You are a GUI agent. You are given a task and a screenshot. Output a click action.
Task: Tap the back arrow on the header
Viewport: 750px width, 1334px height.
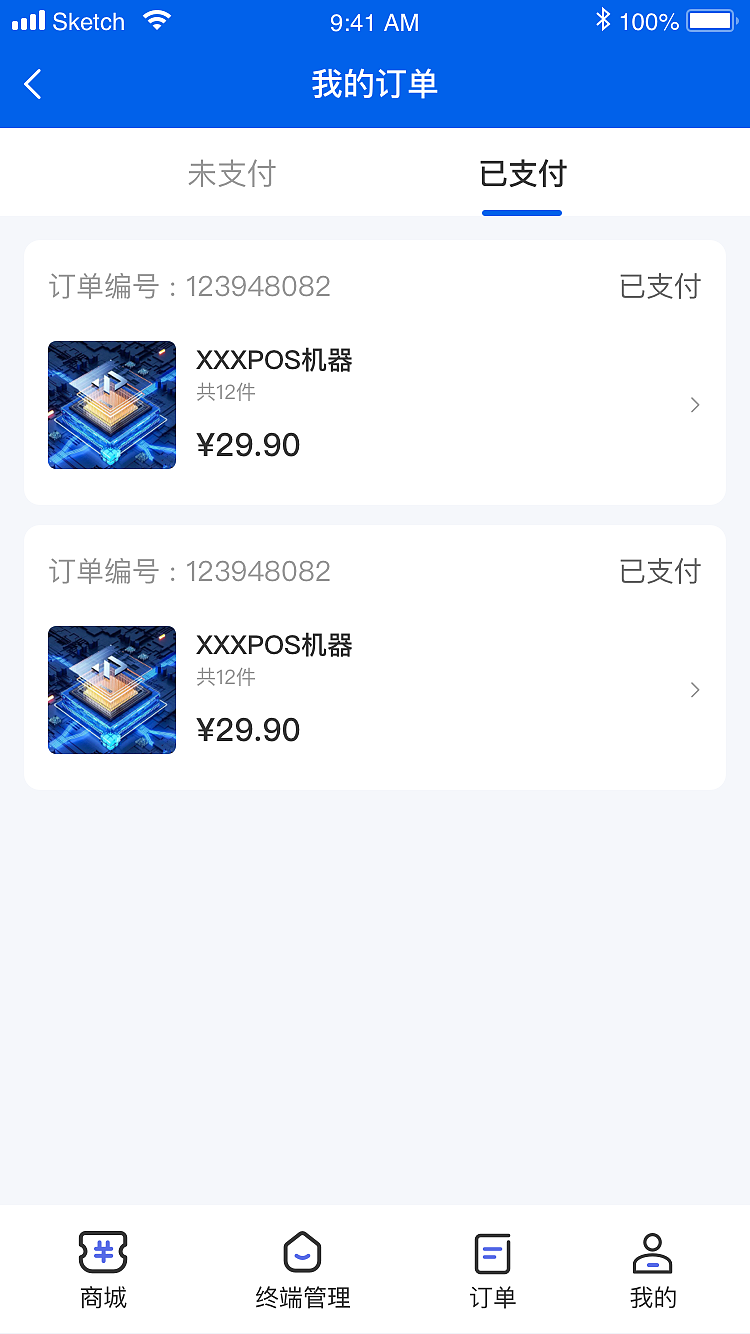pos(33,85)
